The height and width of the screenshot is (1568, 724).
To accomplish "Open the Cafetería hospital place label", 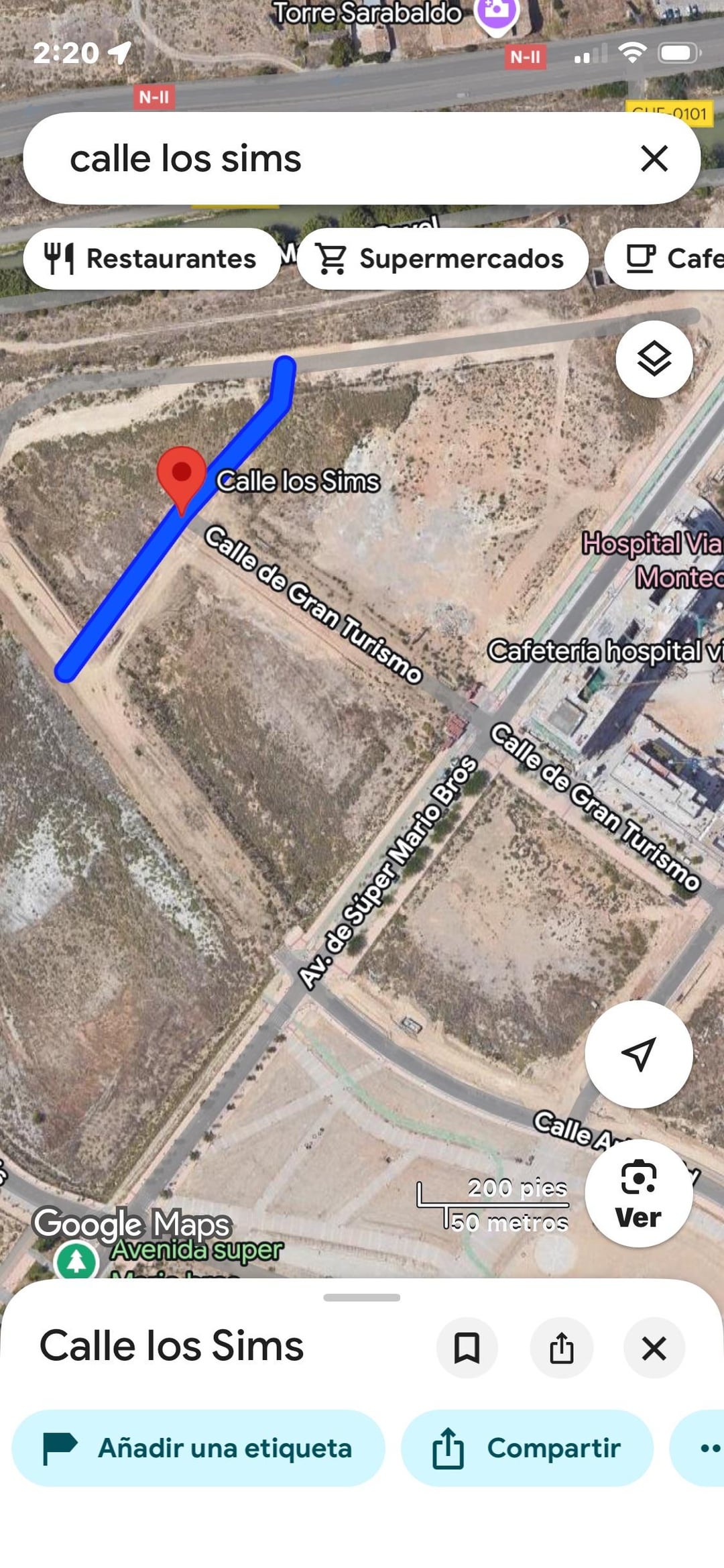I will [603, 651].
